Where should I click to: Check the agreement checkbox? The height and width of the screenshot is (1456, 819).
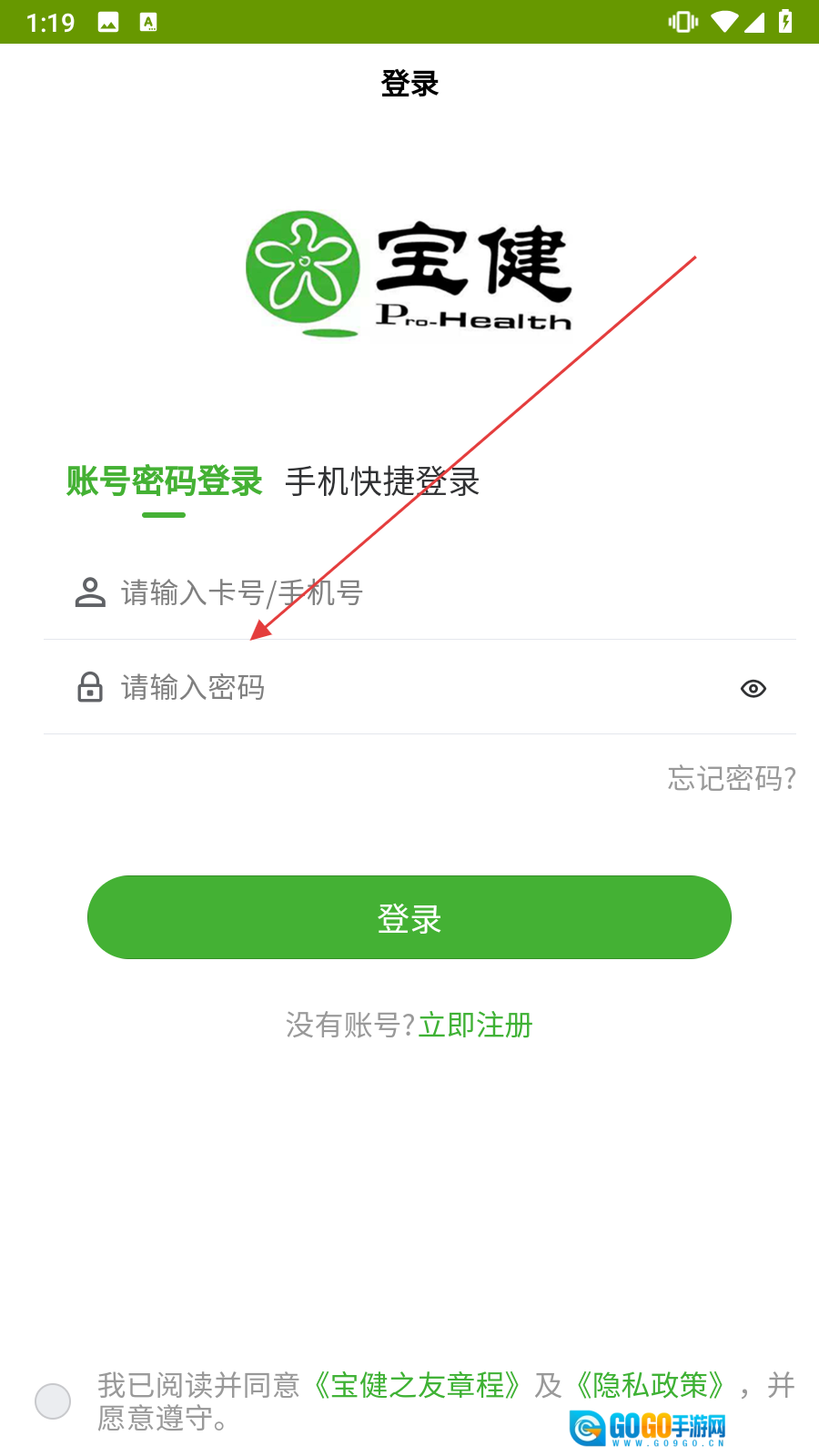53,1401
